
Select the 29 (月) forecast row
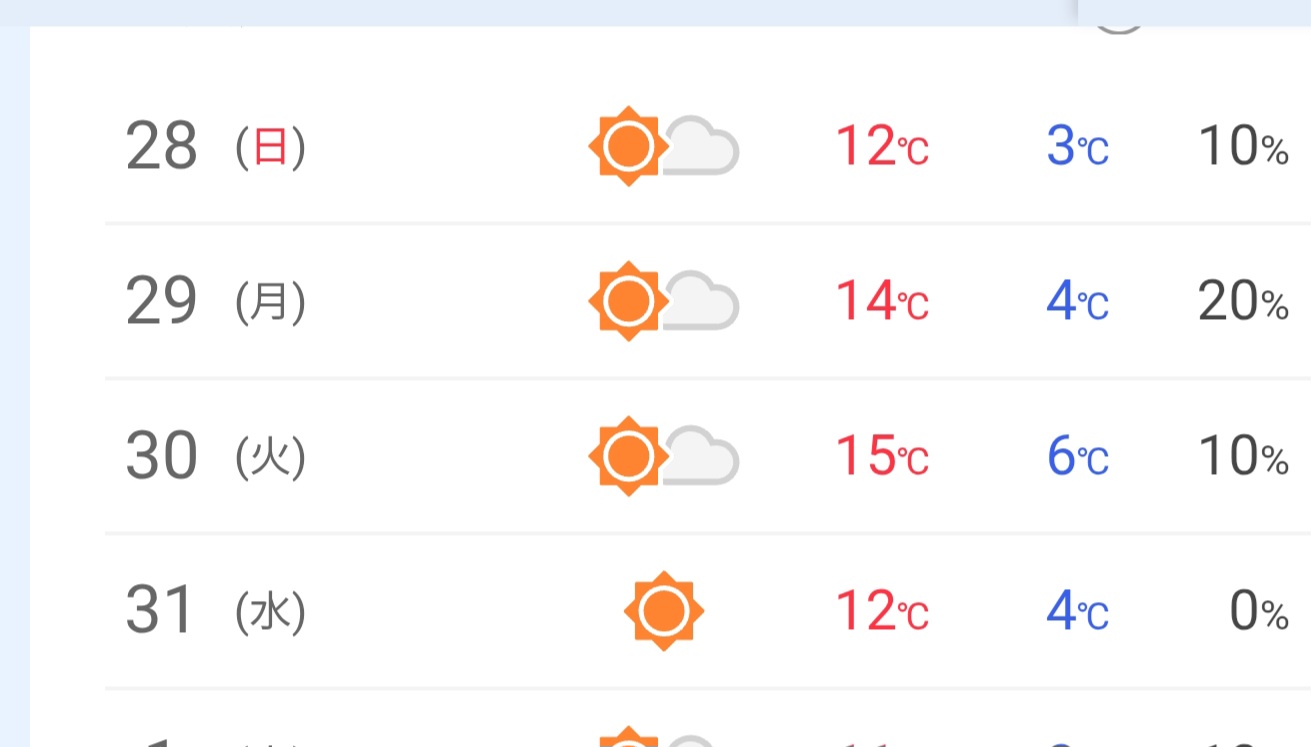[700, 301]
